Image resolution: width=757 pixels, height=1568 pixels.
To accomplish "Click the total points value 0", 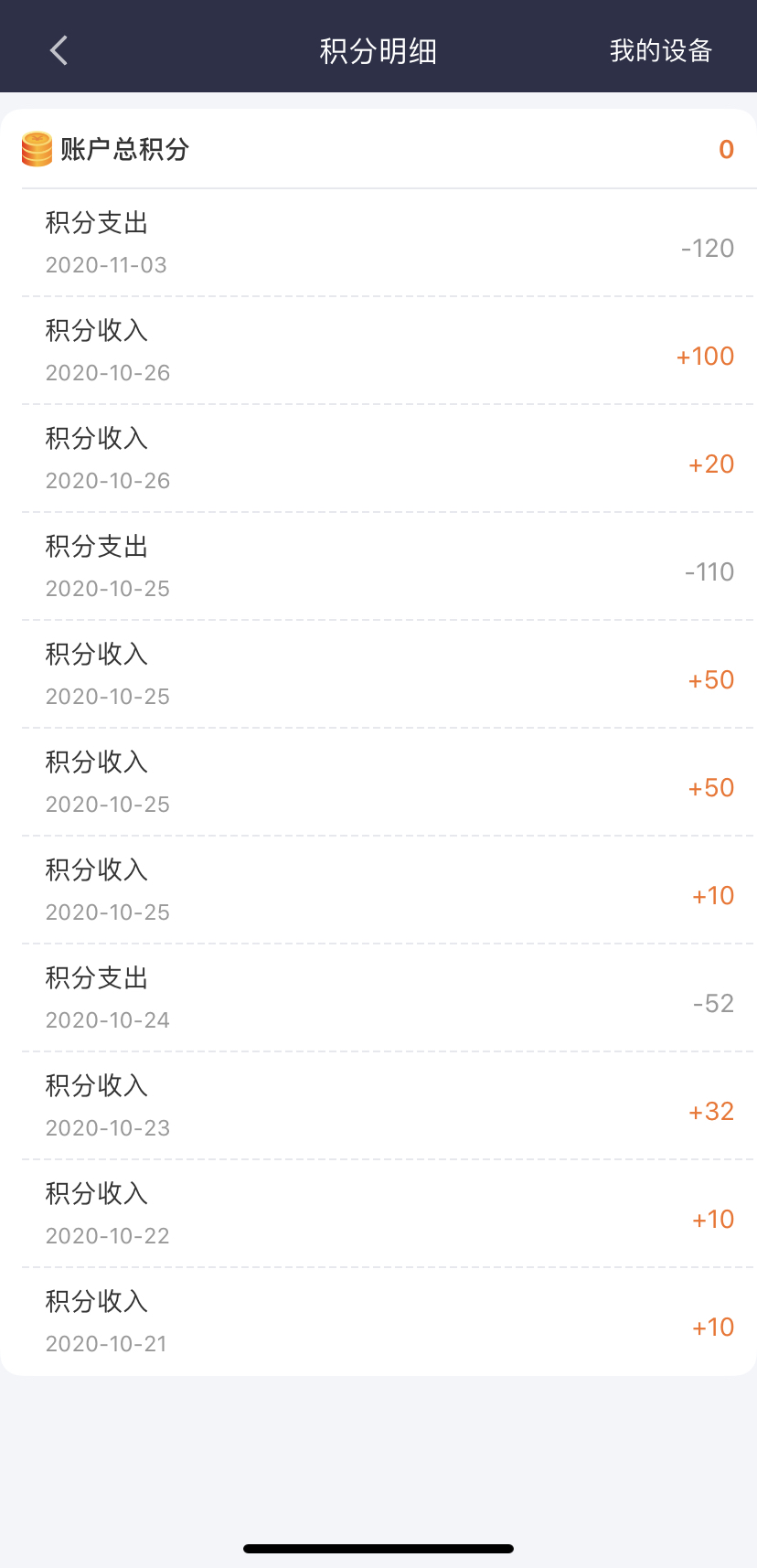I will (x=726, y=148).
